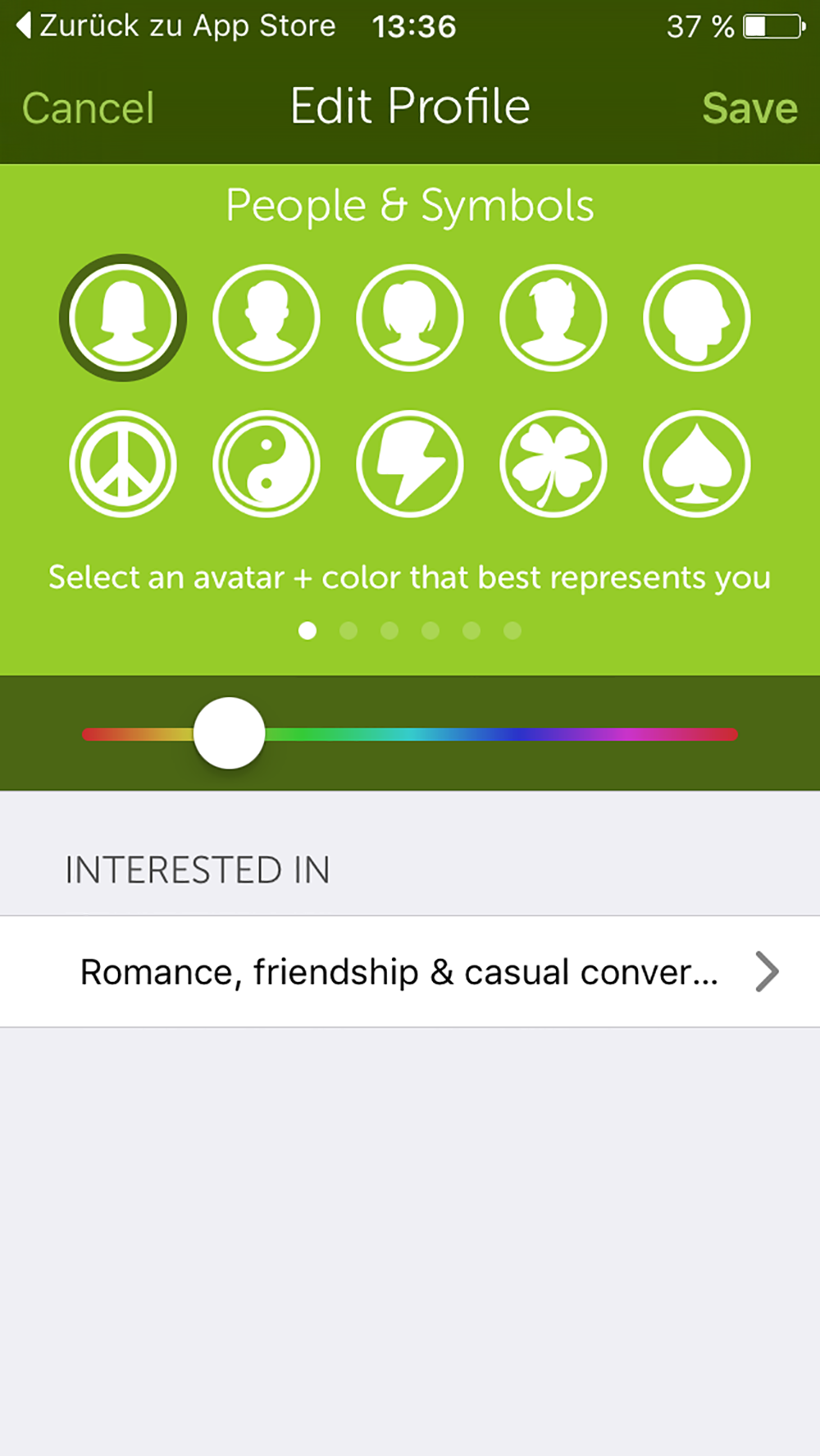Select the spiky-haired man avatar

553,317
